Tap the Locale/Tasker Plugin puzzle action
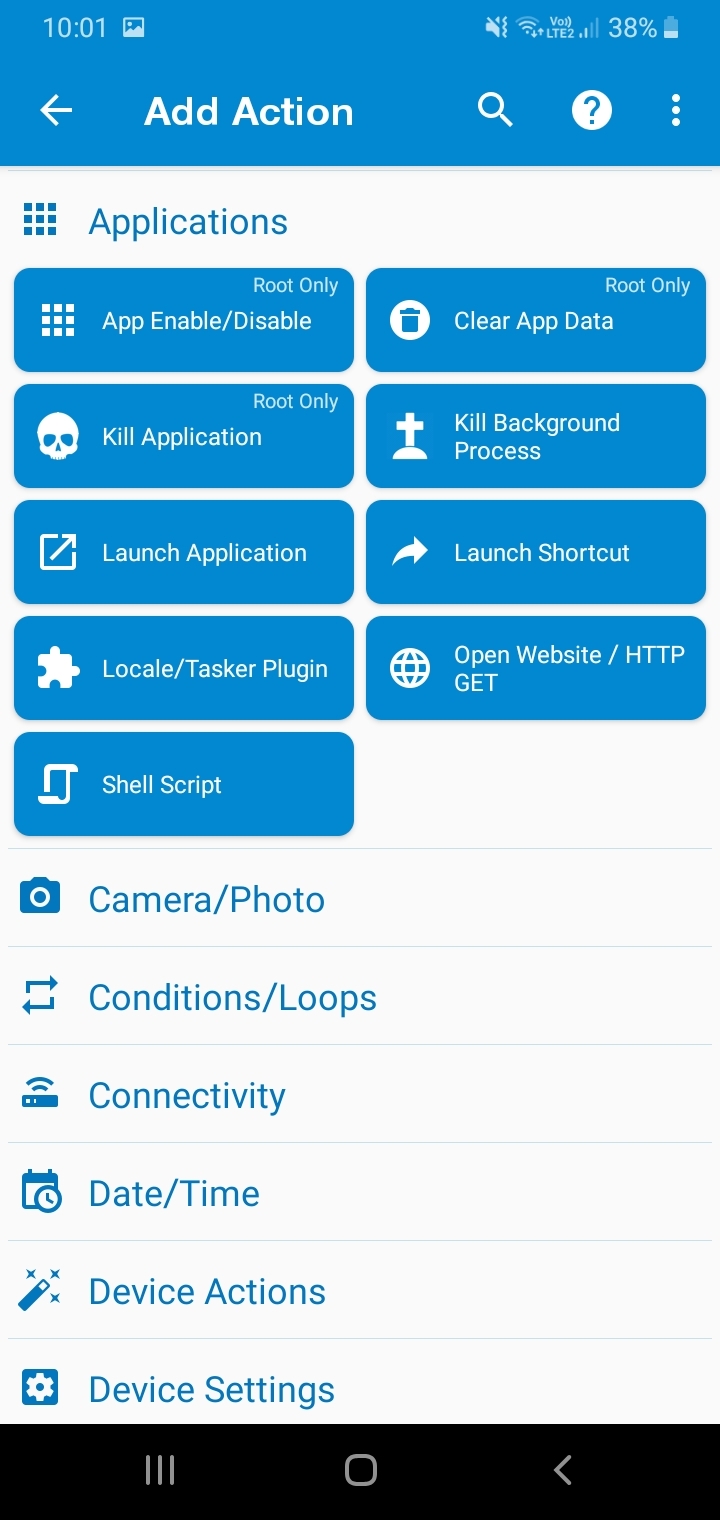 [x=183, y=668]
